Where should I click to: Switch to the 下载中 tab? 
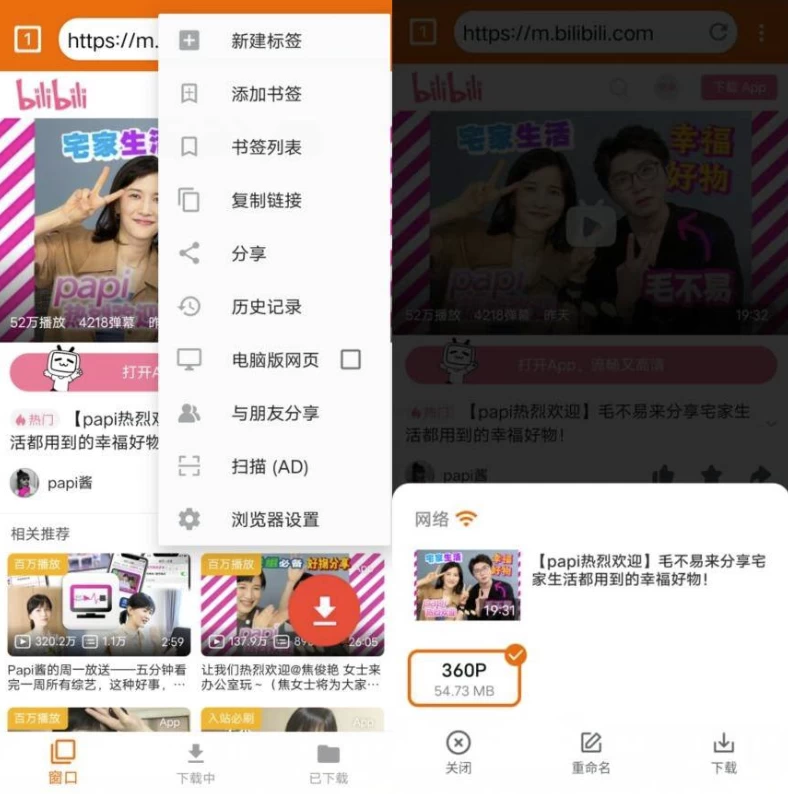pyautogui.click(x=196, y=762)
